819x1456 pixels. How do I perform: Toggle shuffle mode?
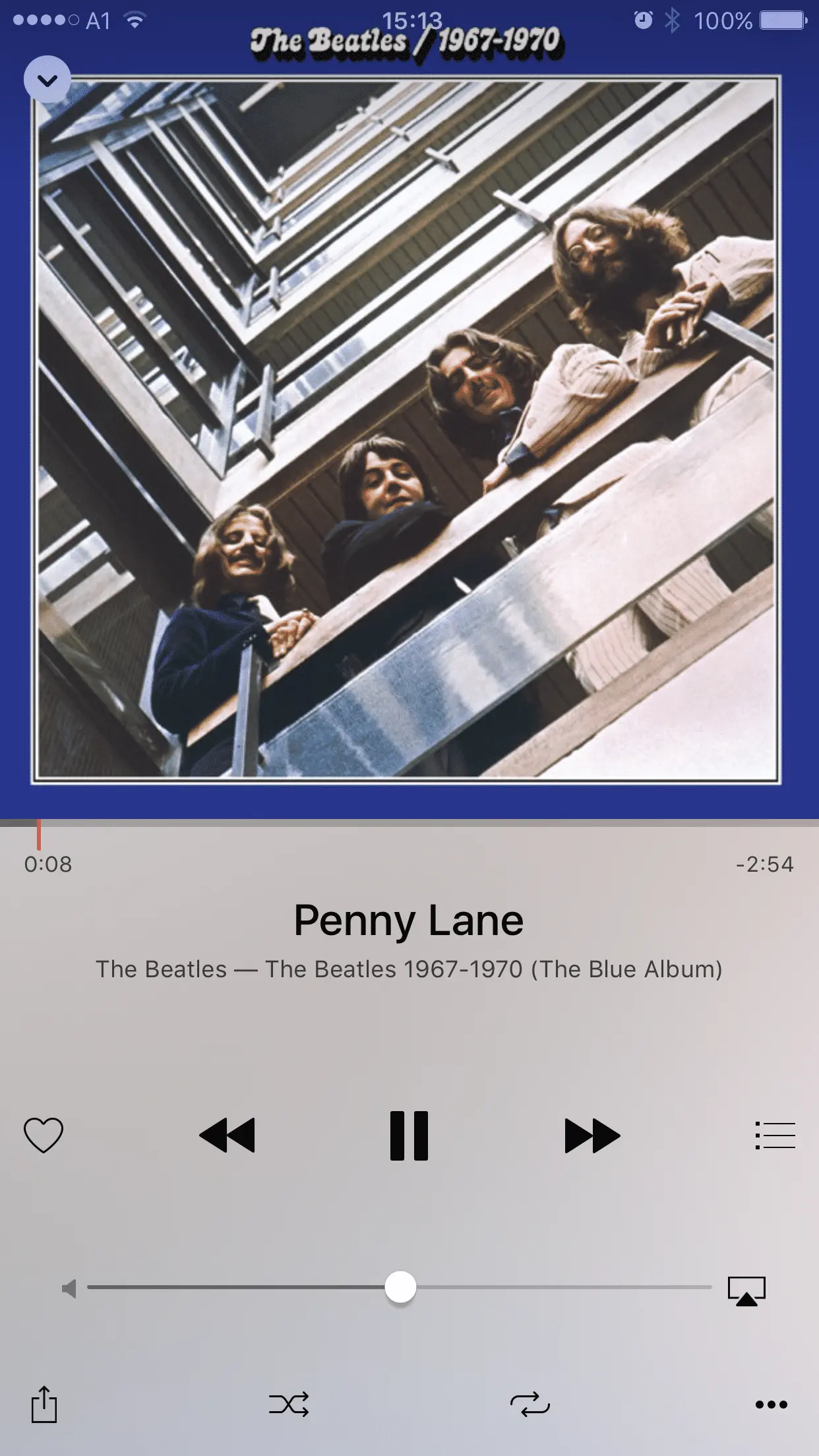[289, 1404]
